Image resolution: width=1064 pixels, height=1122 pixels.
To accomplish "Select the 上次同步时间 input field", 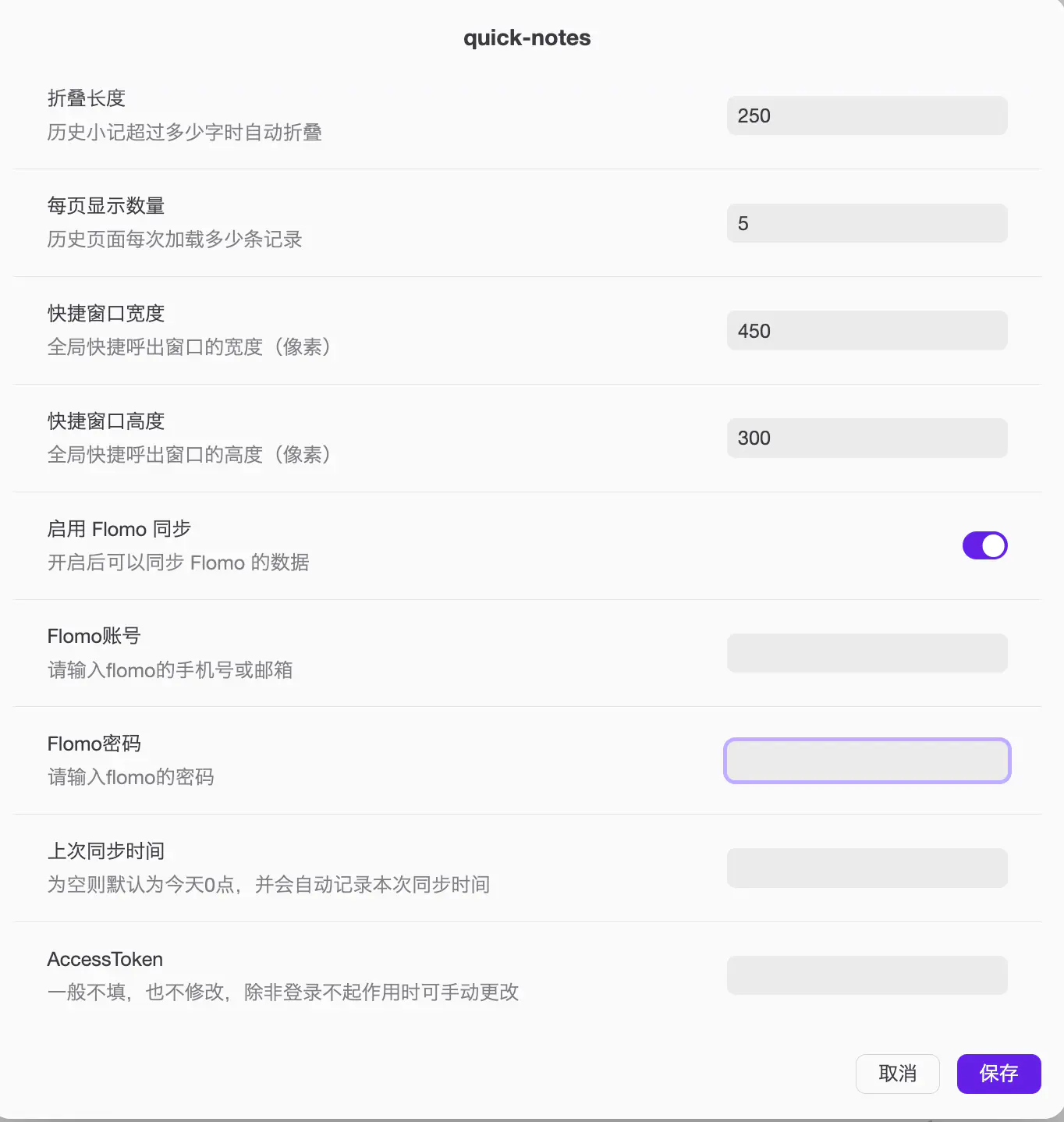I will coord(867,868).
